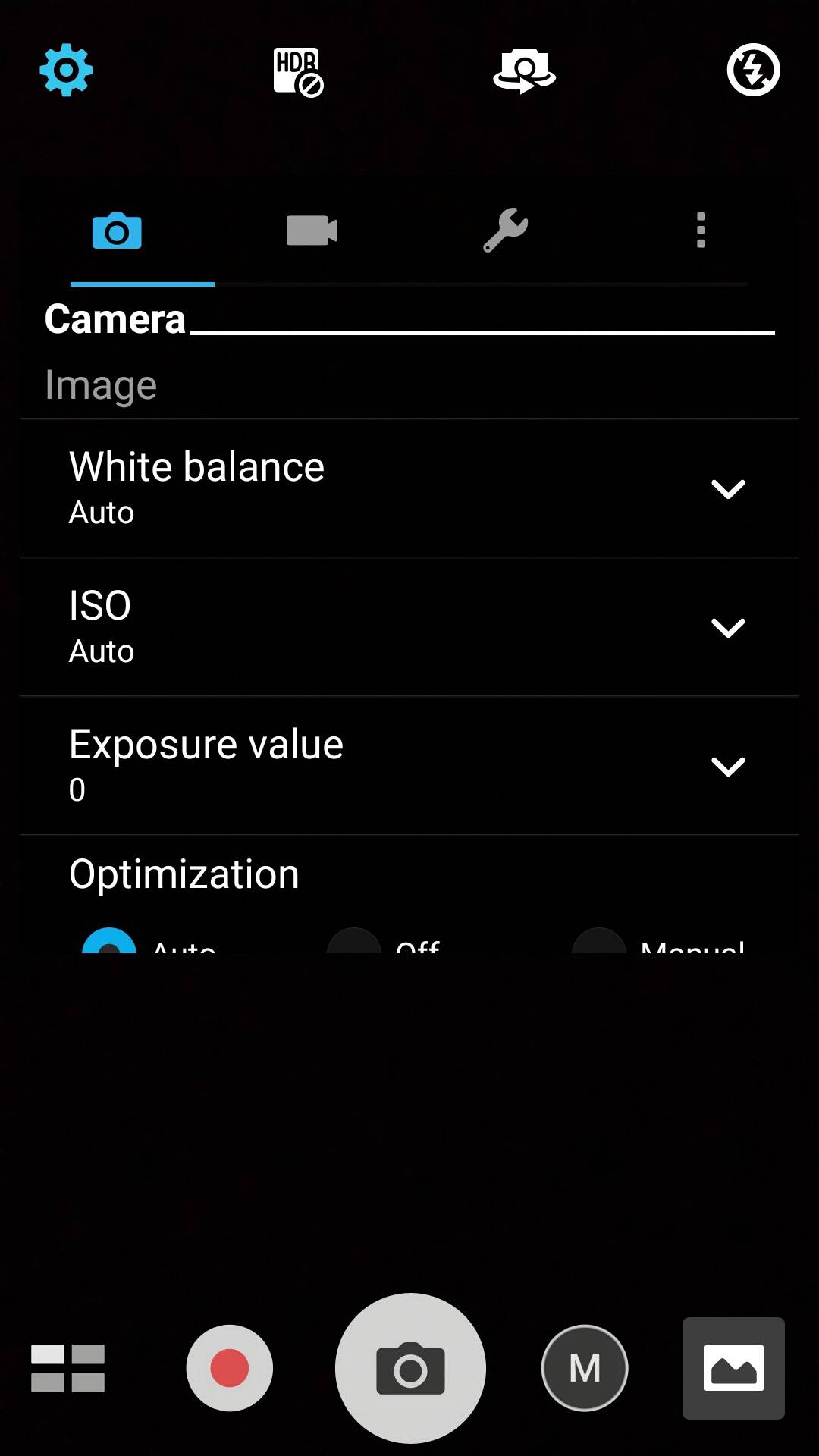Screen dimensions: 819x1456
Task: Switch between front and rear camera
Action: (x=524, y=71)
